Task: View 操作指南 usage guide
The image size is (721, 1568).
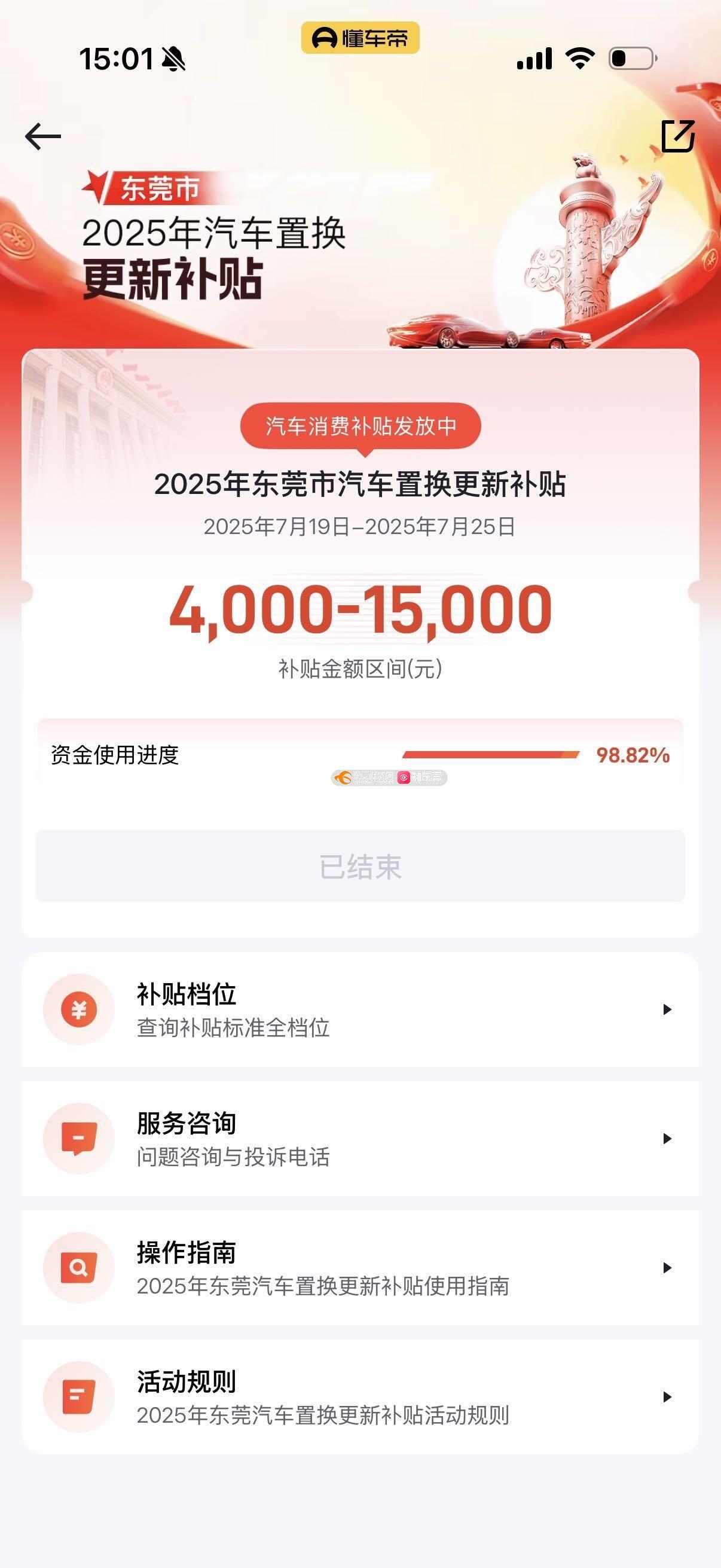Action: click(360, 1268)
